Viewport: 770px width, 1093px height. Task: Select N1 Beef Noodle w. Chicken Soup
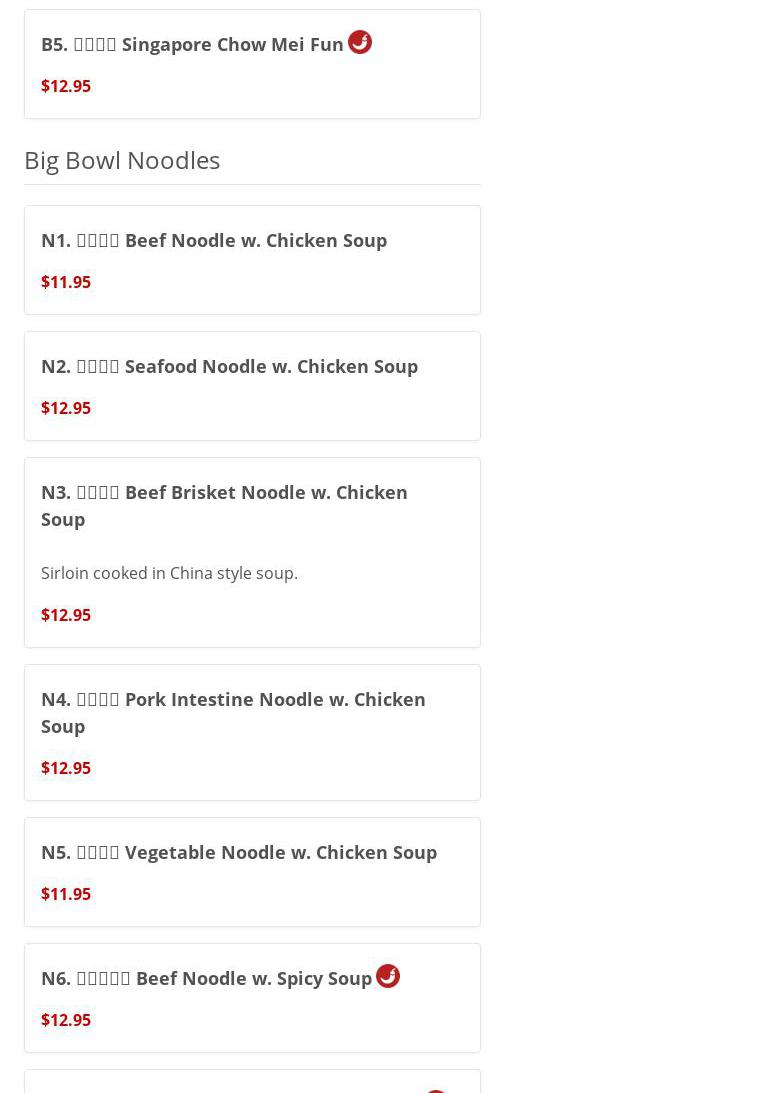[x=214, y=241]
